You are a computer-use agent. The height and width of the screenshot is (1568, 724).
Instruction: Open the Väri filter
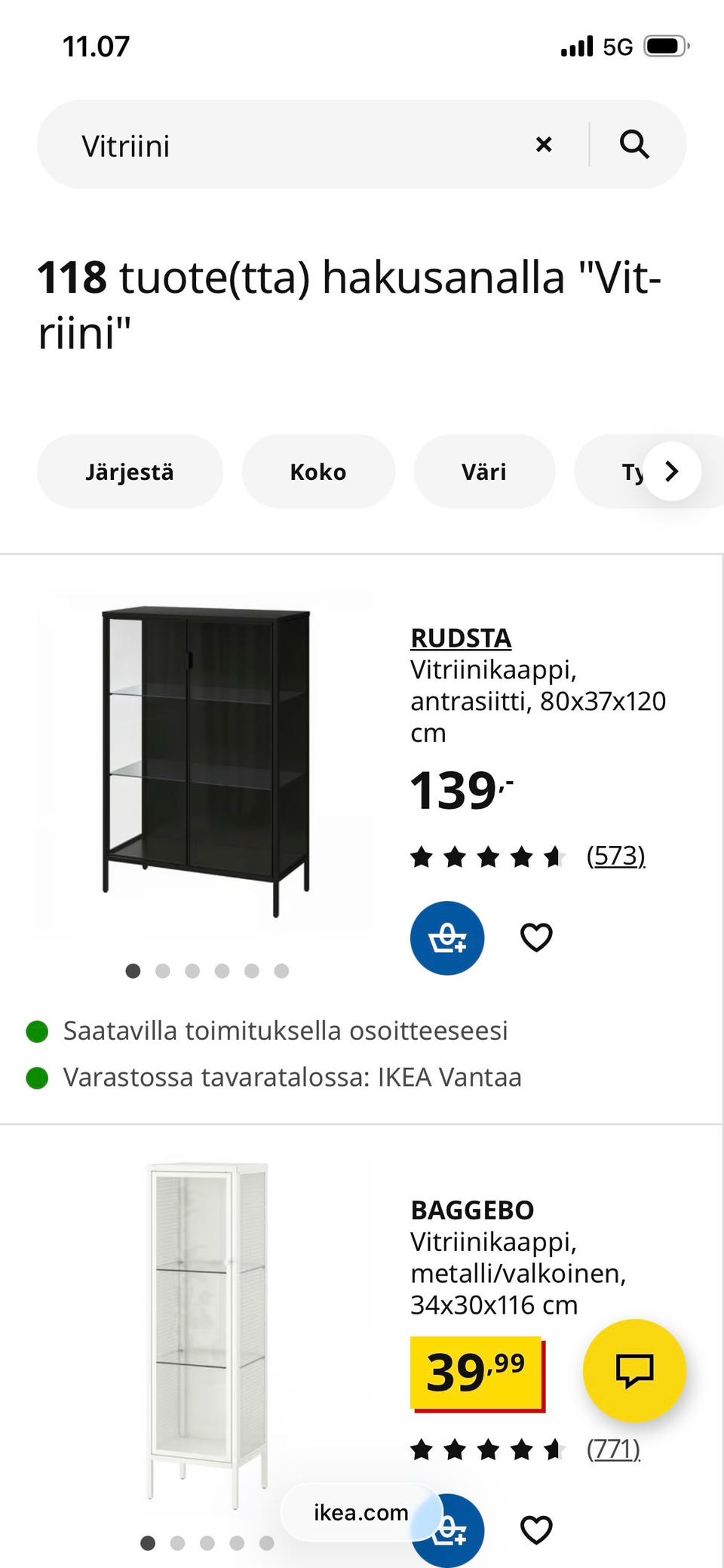click(484, 471)
